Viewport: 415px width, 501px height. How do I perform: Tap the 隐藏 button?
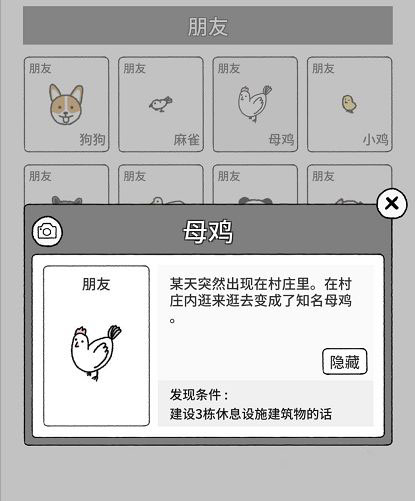click(x=345, y=362)
